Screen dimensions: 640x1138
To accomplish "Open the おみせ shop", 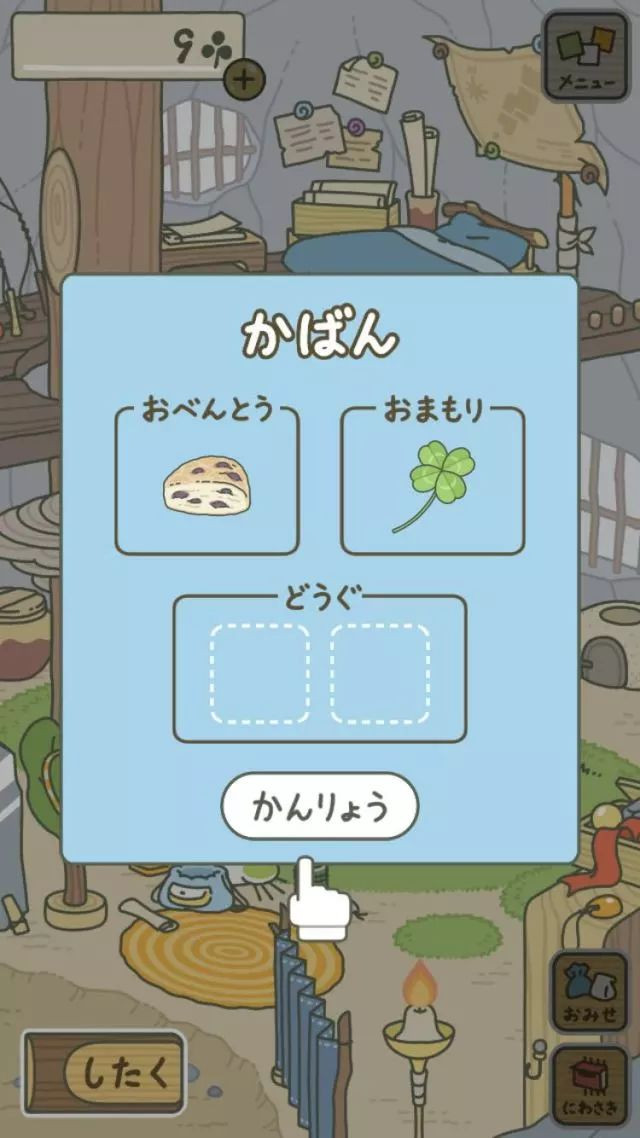I will pyautogui.click(x=590, y=990).
